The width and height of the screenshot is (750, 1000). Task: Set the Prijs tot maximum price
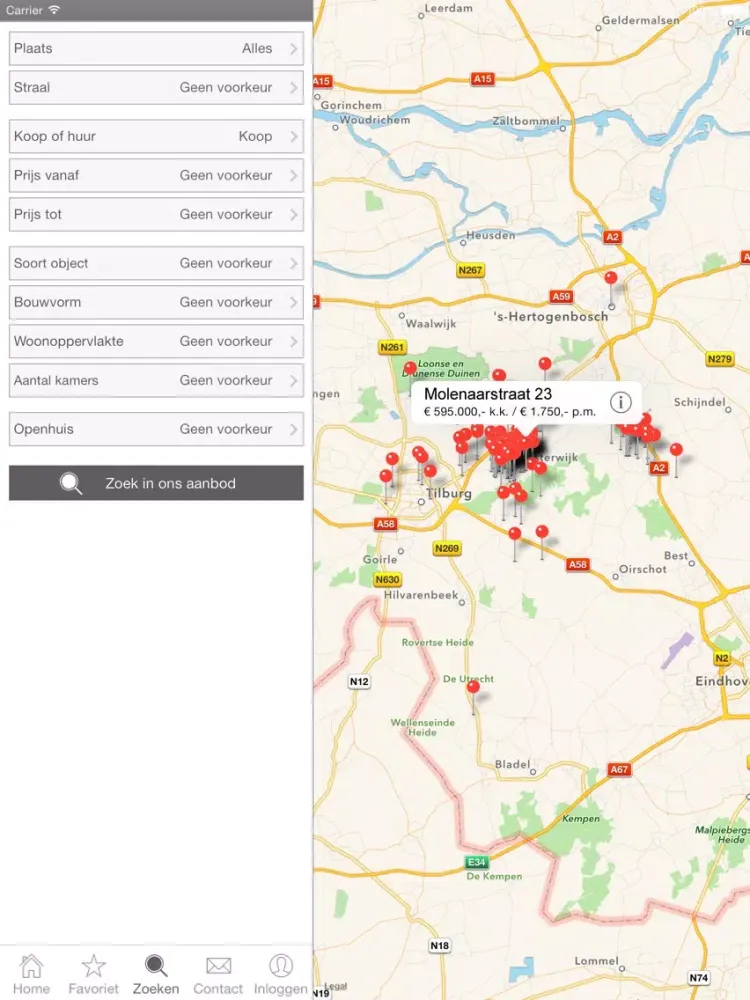[156, 214]
